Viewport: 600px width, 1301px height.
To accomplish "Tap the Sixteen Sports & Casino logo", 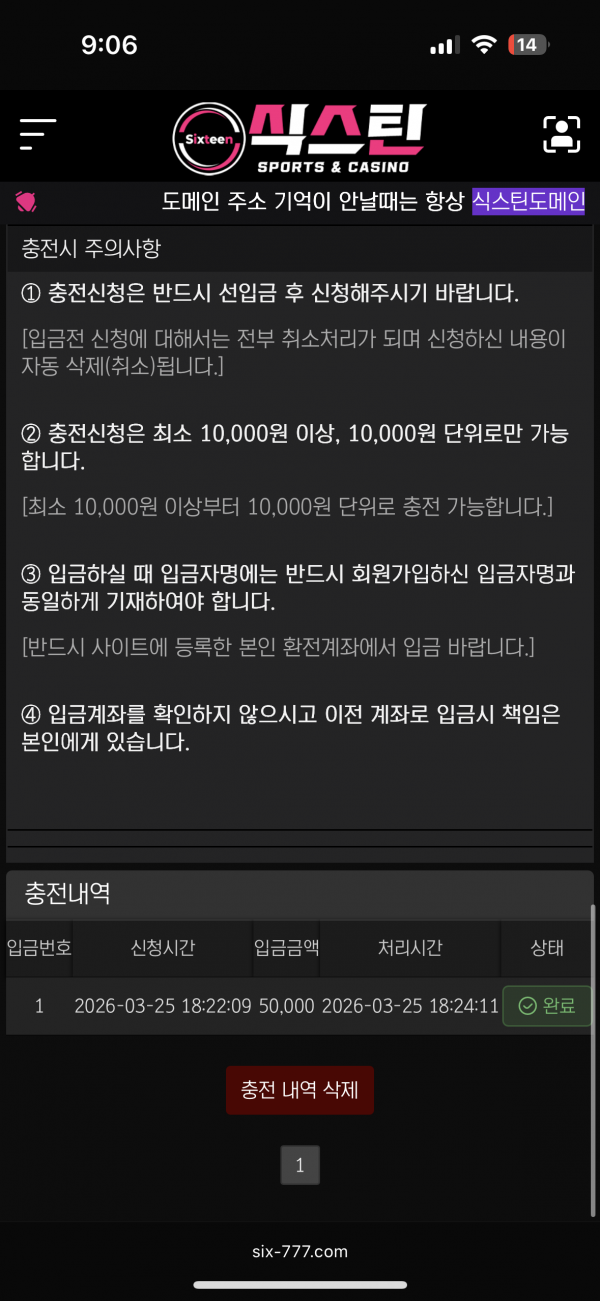I will tap(300, 138).
